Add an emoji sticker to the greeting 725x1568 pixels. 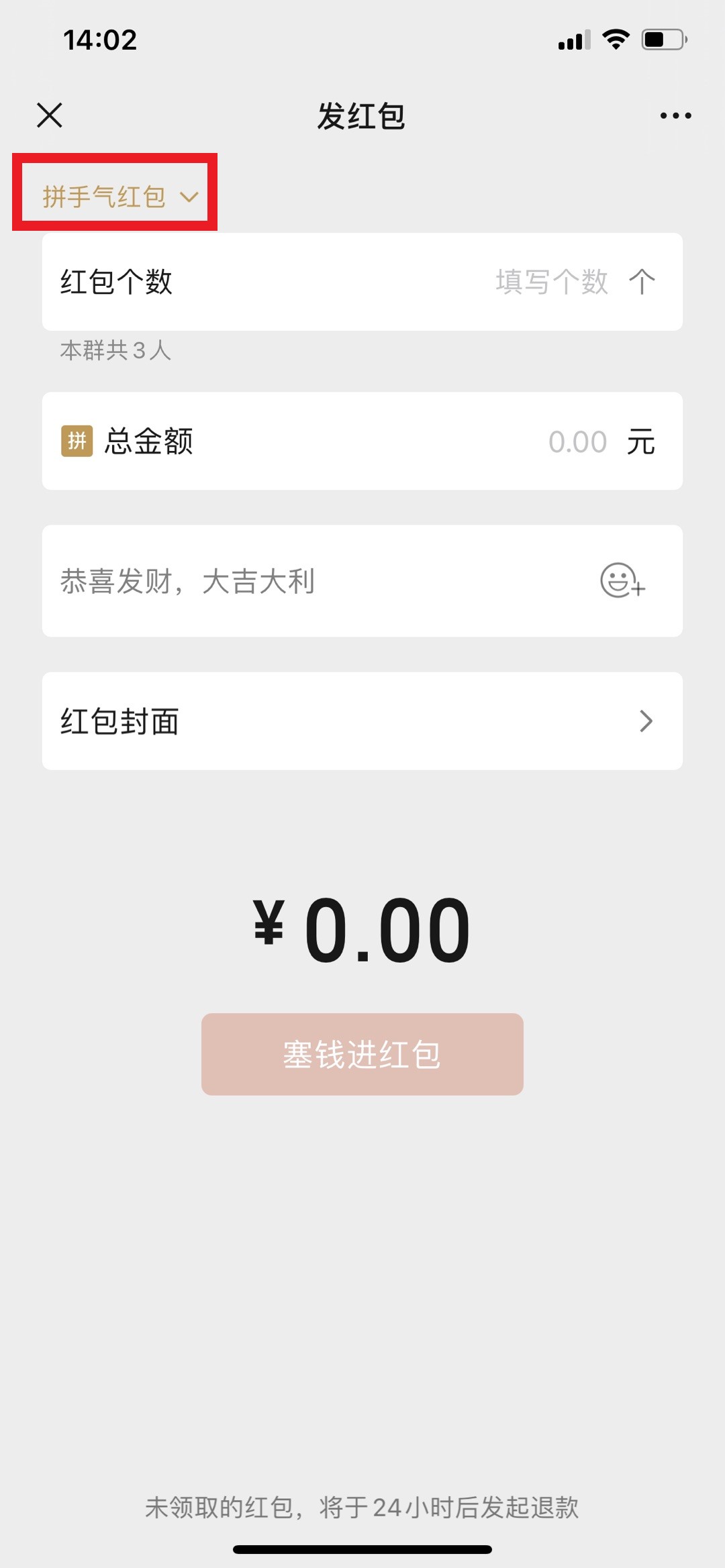(622, 580)
